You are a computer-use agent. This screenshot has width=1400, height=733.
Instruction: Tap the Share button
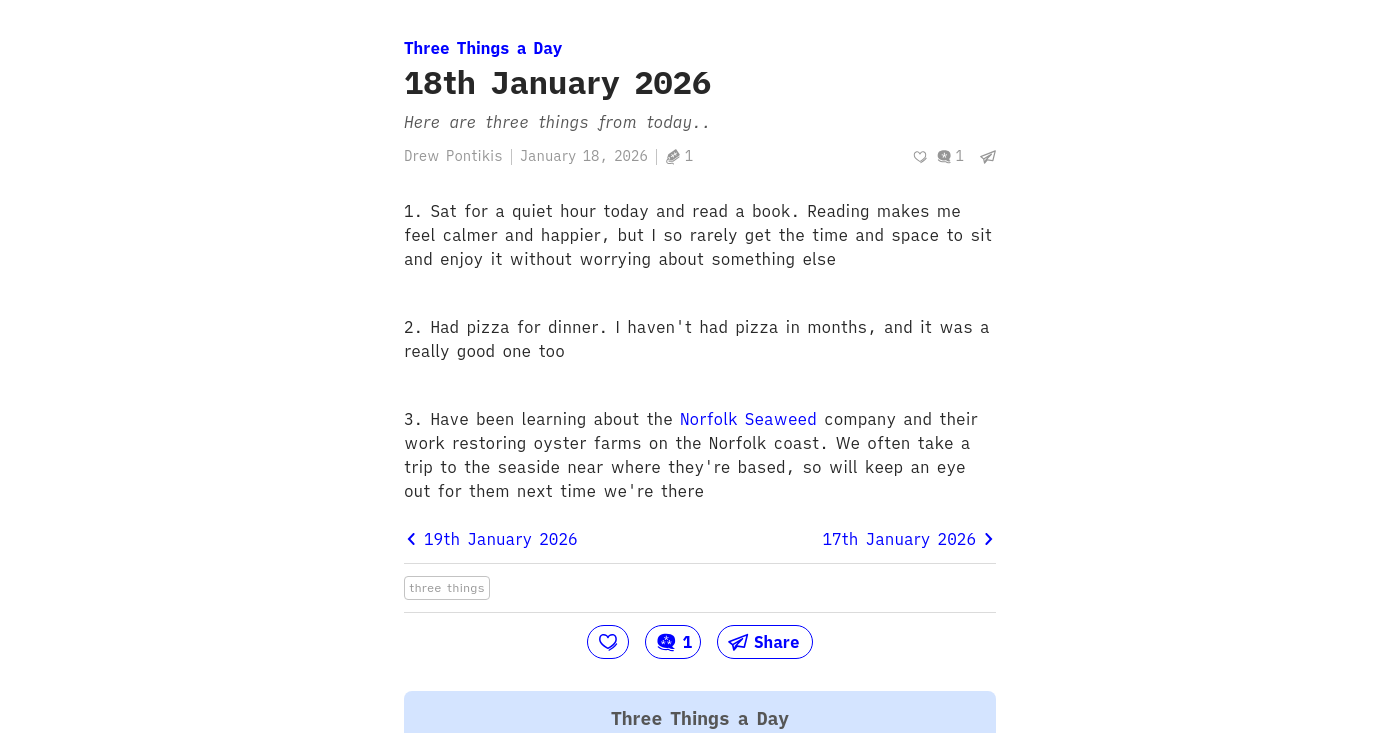[765, 642]
